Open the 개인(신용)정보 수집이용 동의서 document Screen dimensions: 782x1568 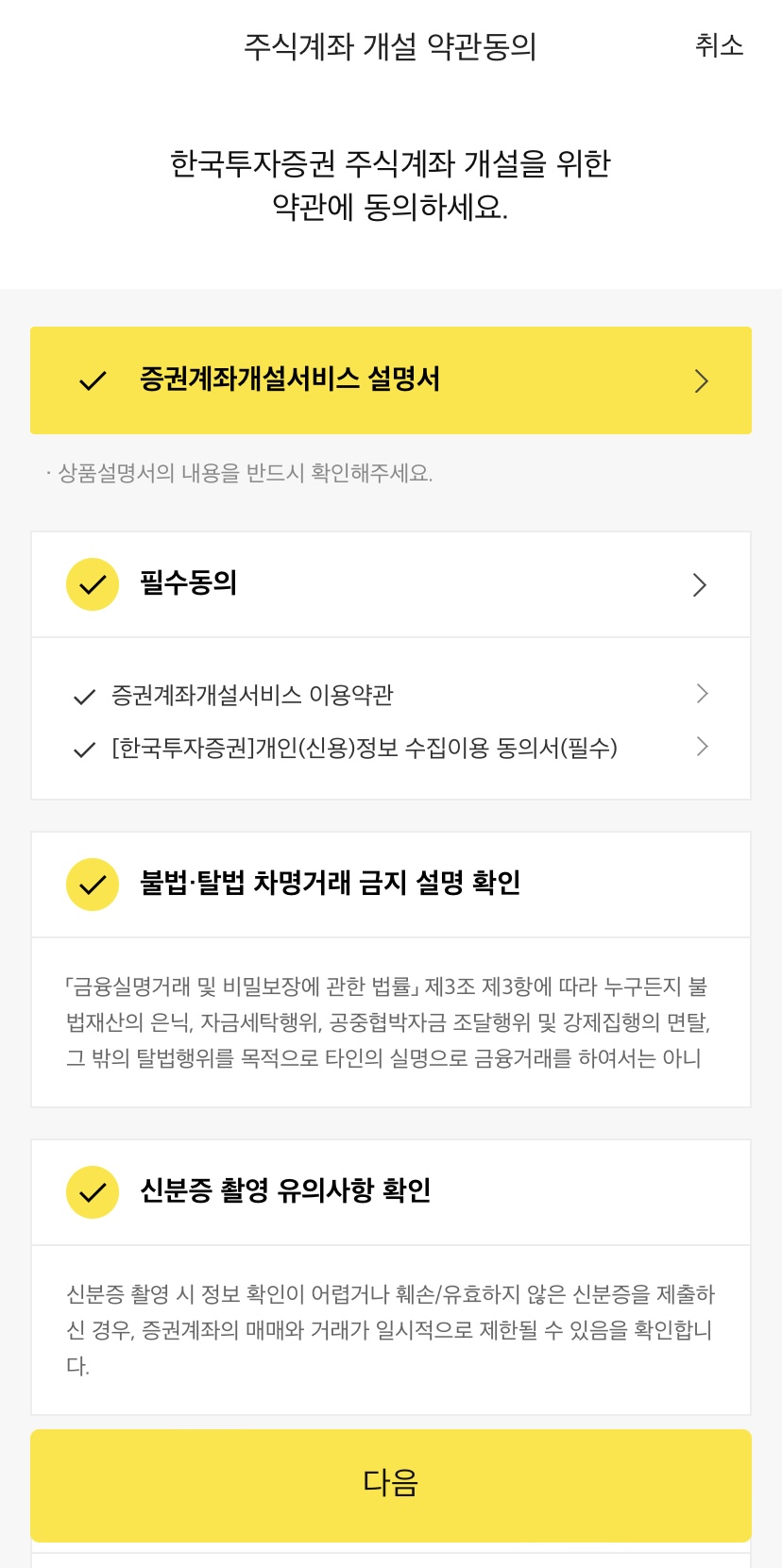(x=702, y=747)
